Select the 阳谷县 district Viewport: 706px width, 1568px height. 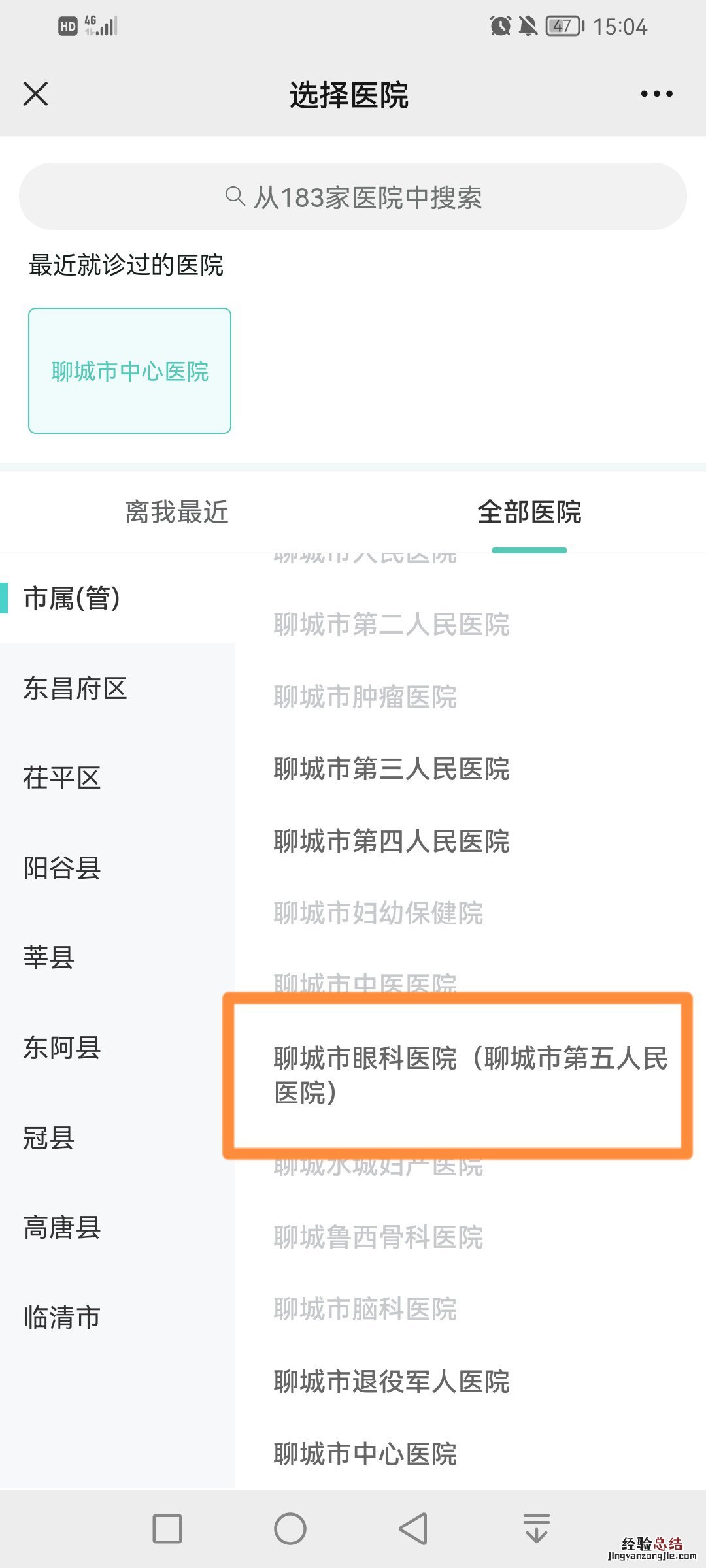coord(62,868)
